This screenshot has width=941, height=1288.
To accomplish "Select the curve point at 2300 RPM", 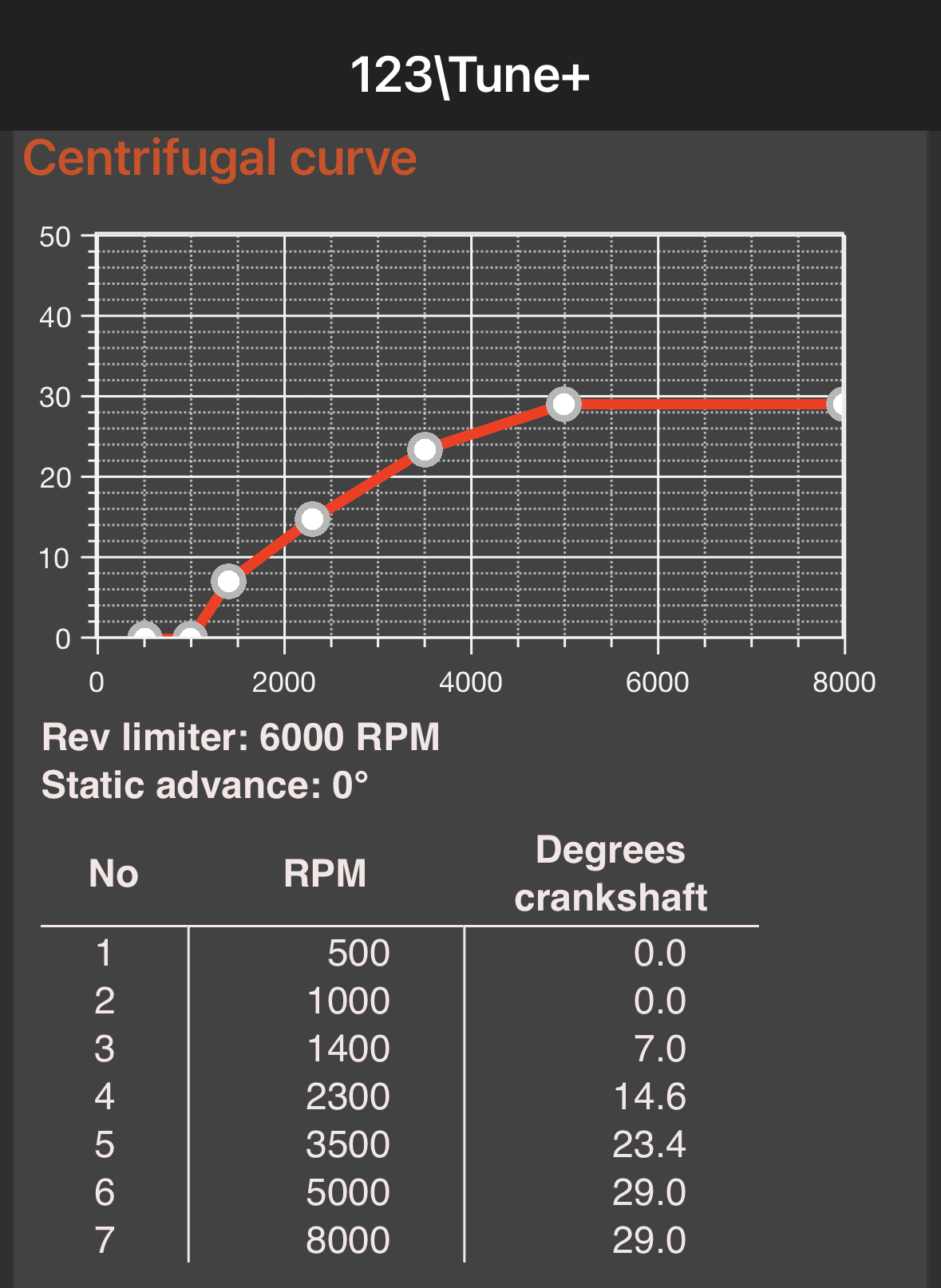I will [x=312, y=519].
